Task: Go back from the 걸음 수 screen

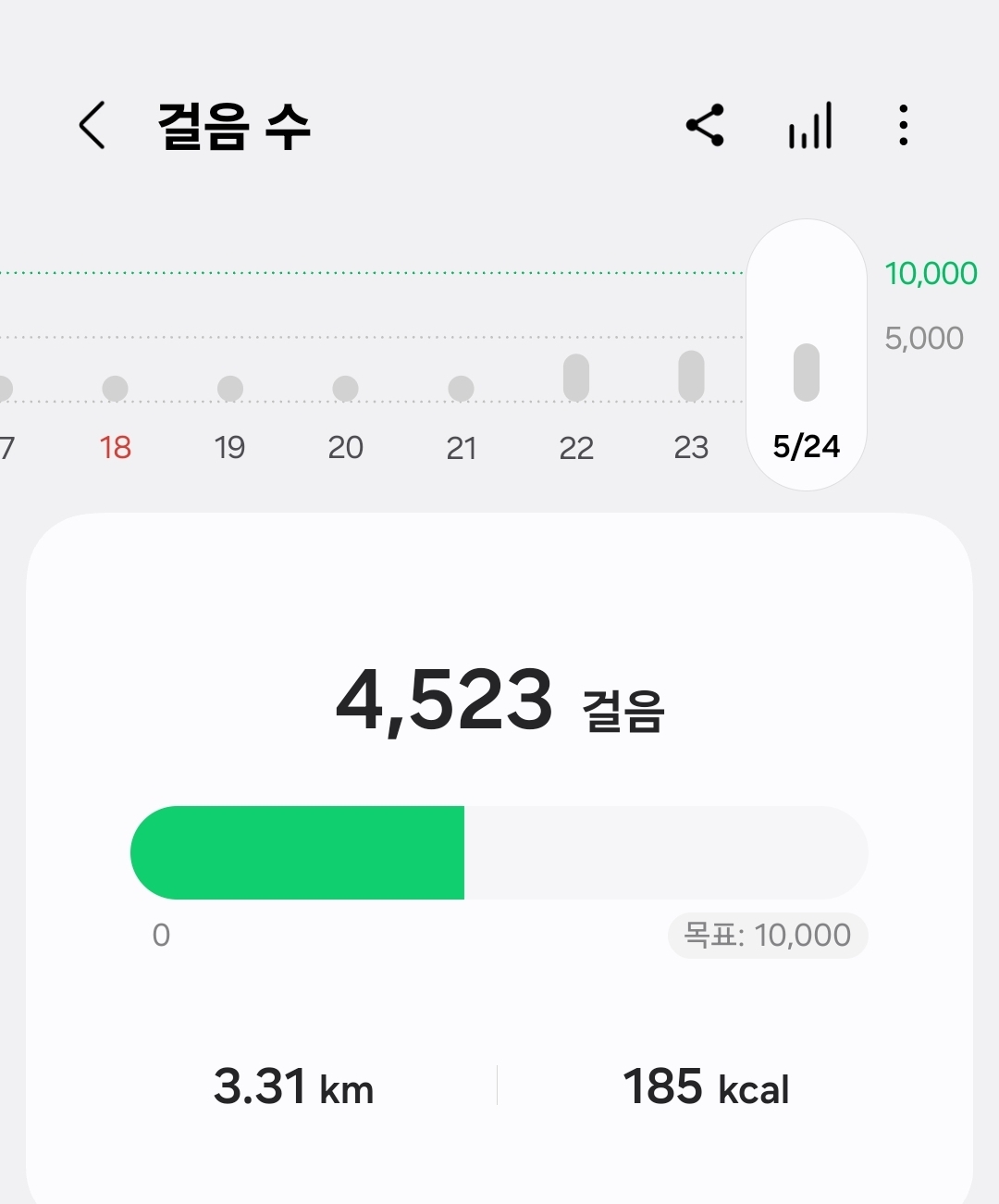Action: tap(92, 126)
